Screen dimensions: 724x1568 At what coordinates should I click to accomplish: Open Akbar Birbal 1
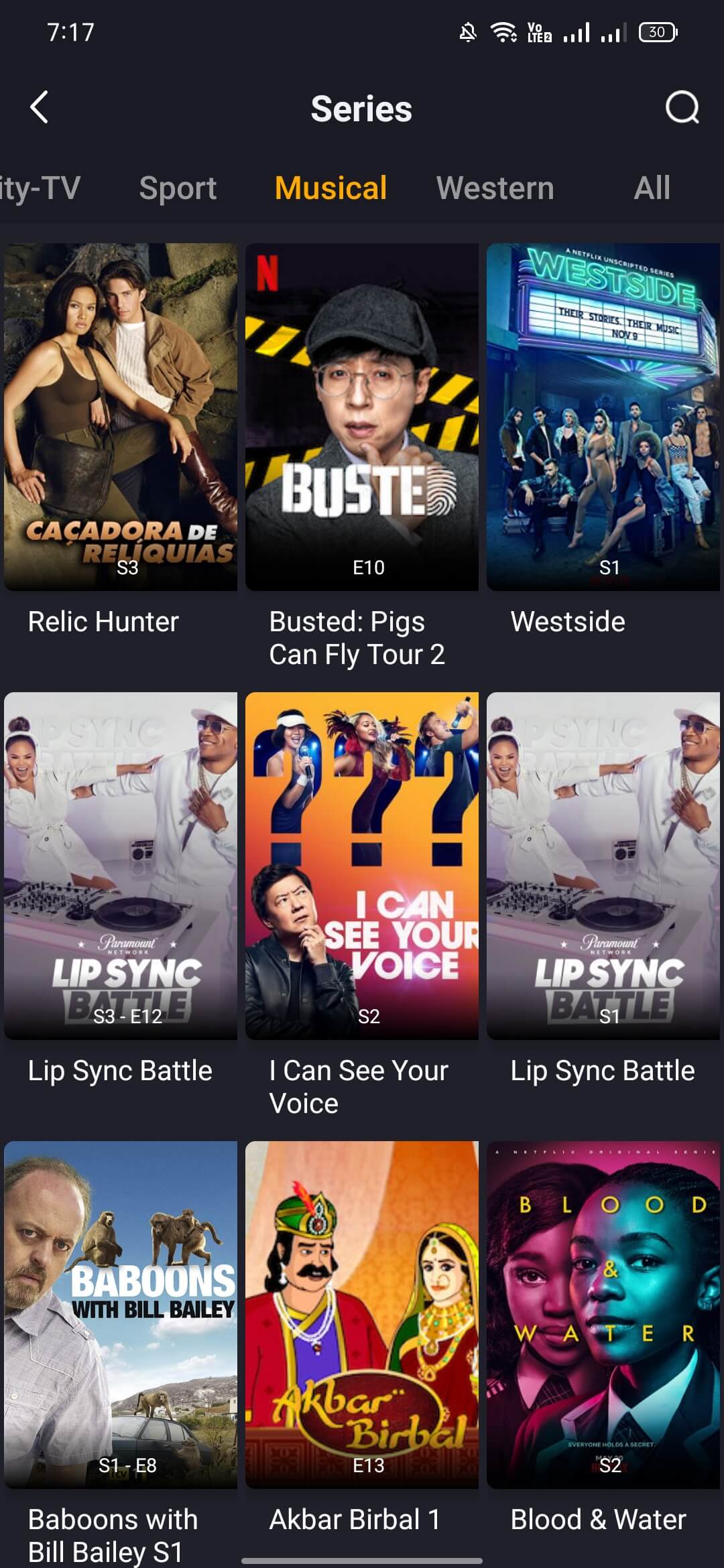coord(362,1315)
